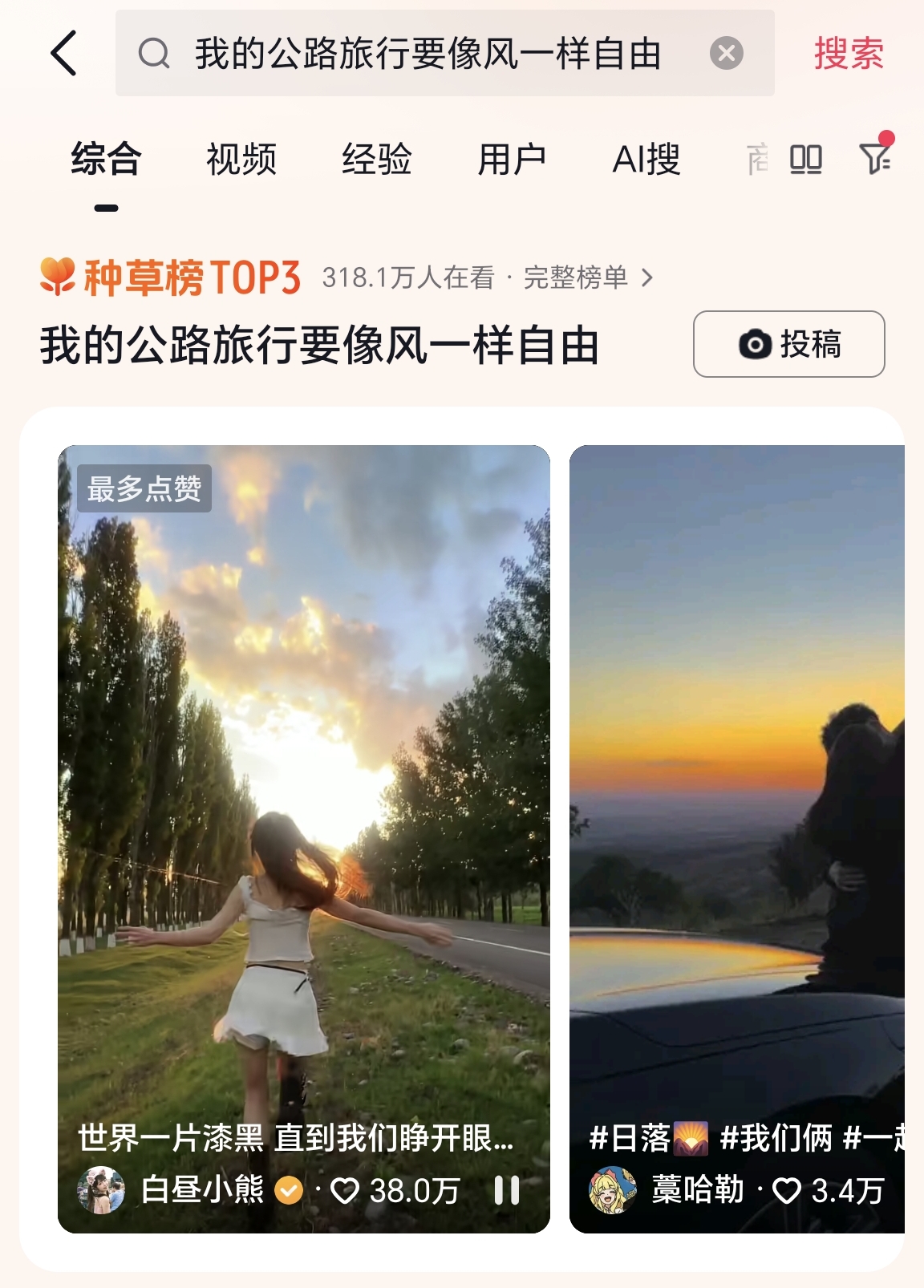Select the 综合 tab
The width and height of the screenshot is (924, 1288).
(106, 159)
